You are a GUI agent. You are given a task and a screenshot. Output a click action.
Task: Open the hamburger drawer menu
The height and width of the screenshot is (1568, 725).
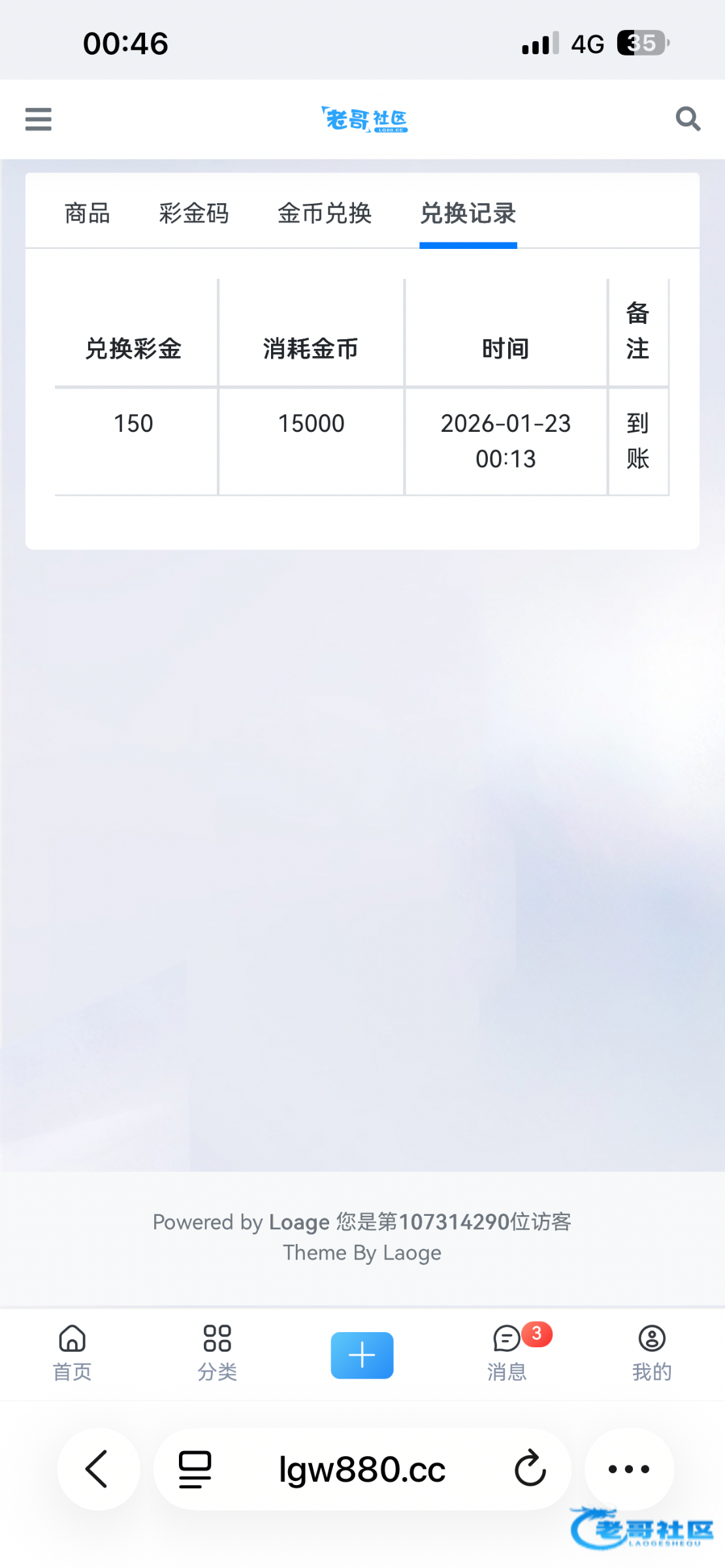pos(38,119)
